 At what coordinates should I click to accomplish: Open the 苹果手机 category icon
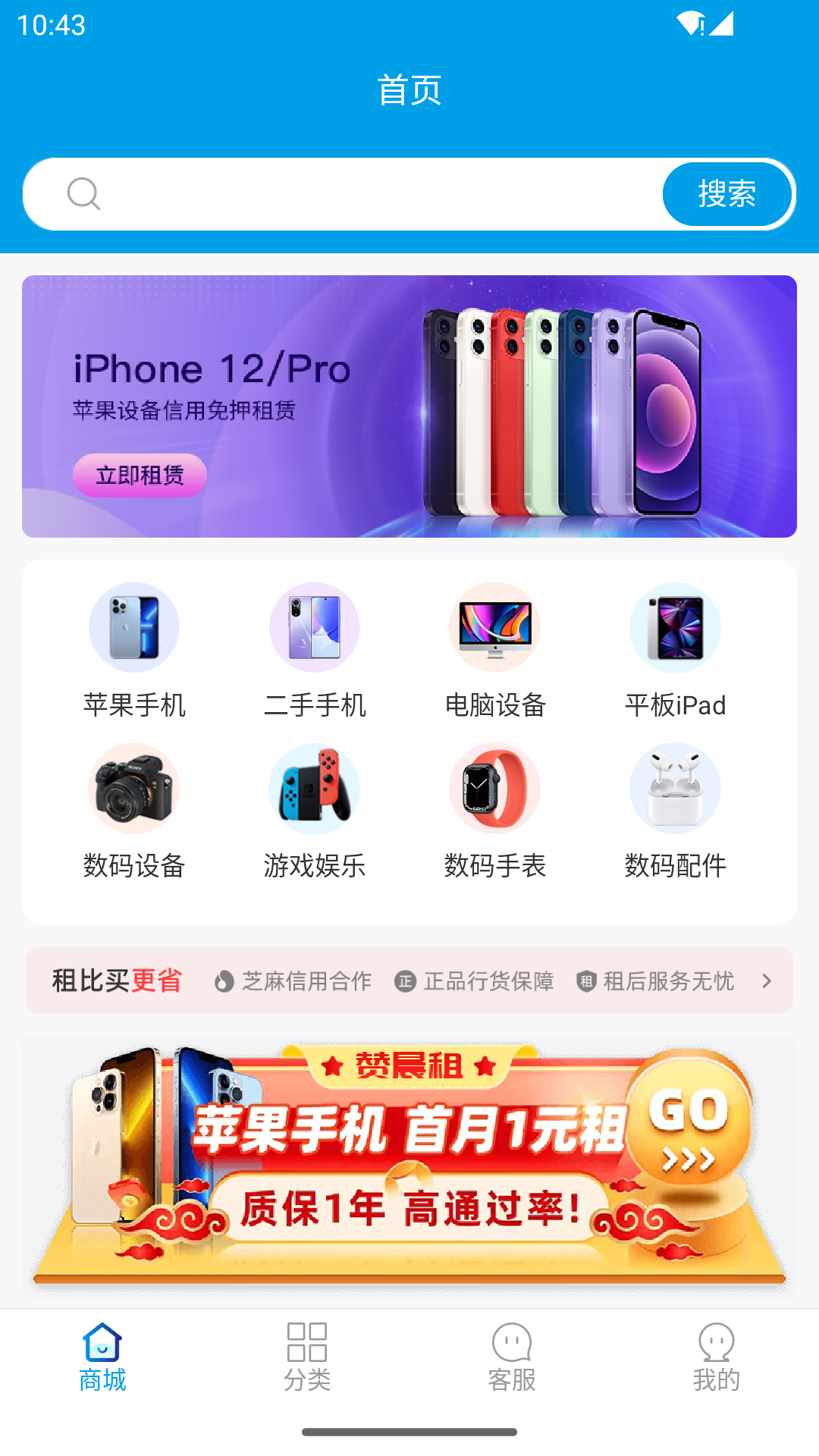[x=134, y=627]
